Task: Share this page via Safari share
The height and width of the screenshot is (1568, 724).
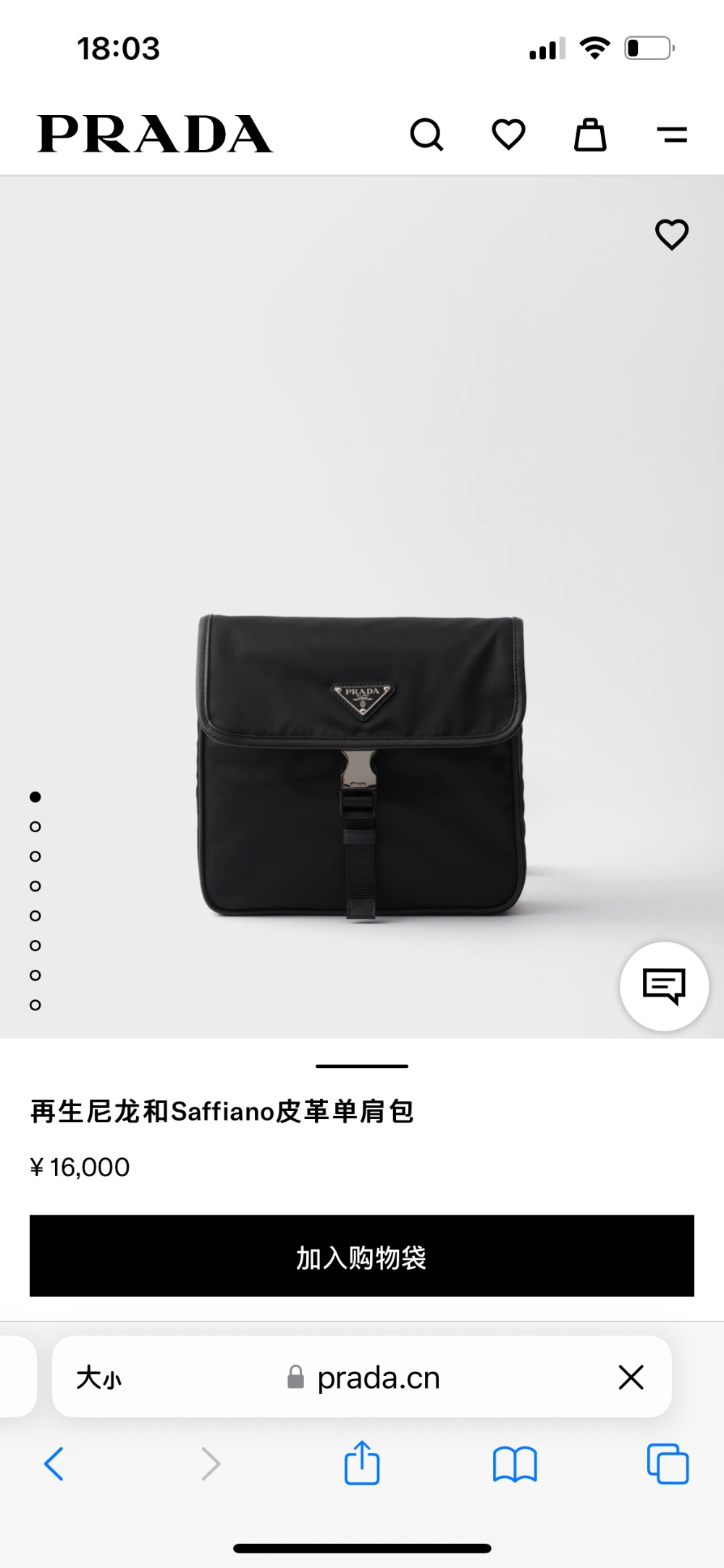Action: 362,1464
